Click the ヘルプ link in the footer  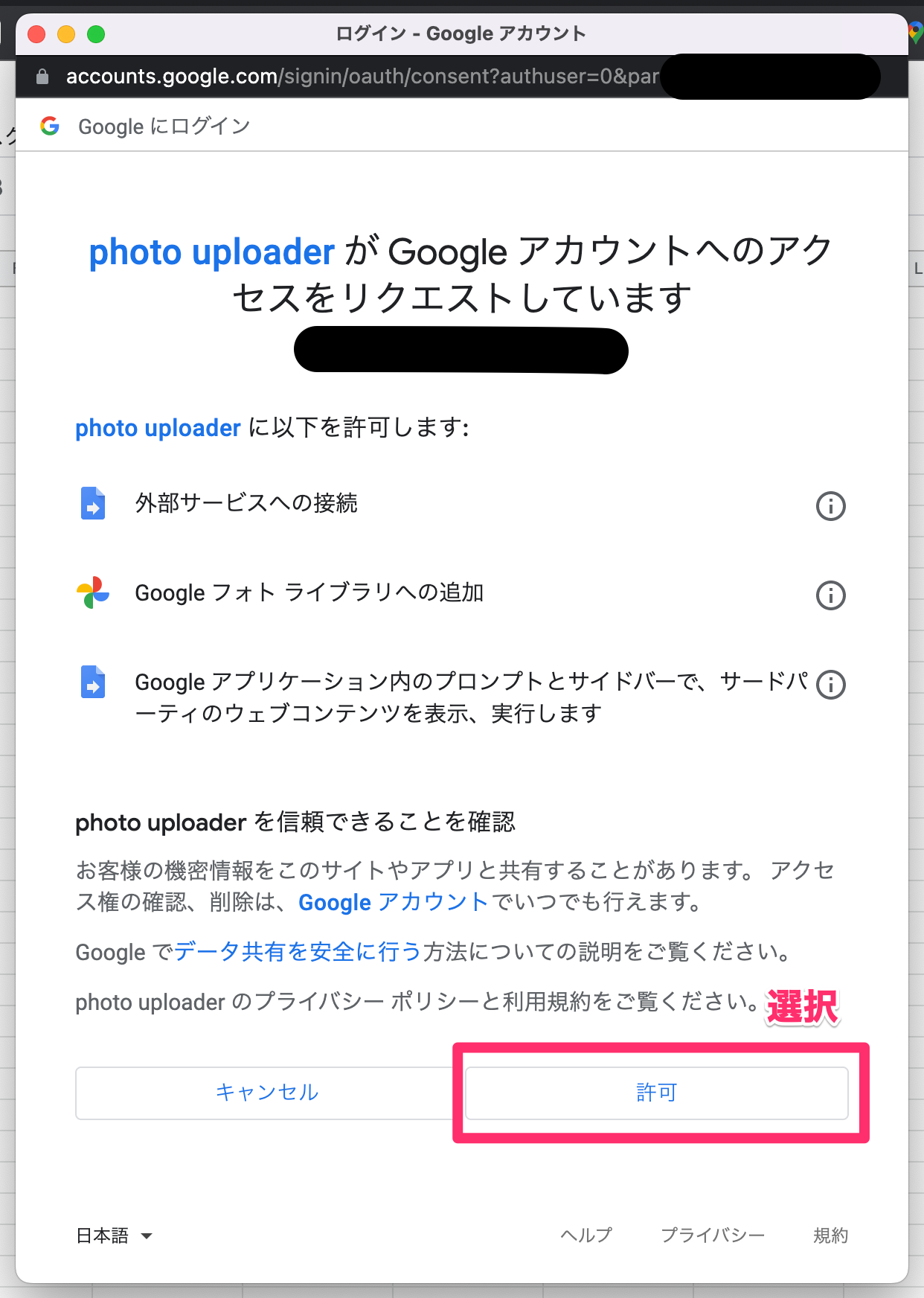[x=585, y=1235]
